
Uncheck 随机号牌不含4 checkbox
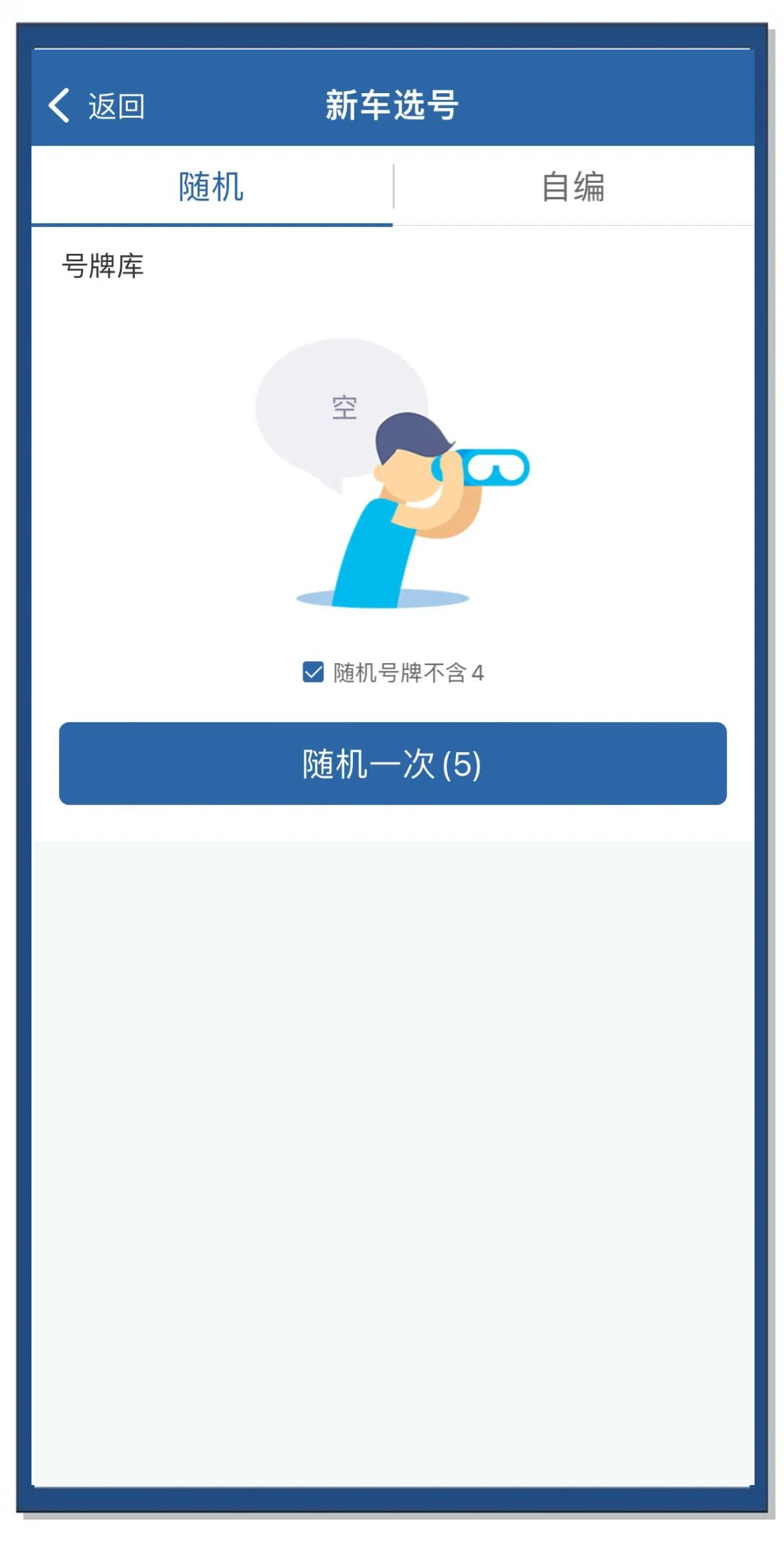point(313,672)
